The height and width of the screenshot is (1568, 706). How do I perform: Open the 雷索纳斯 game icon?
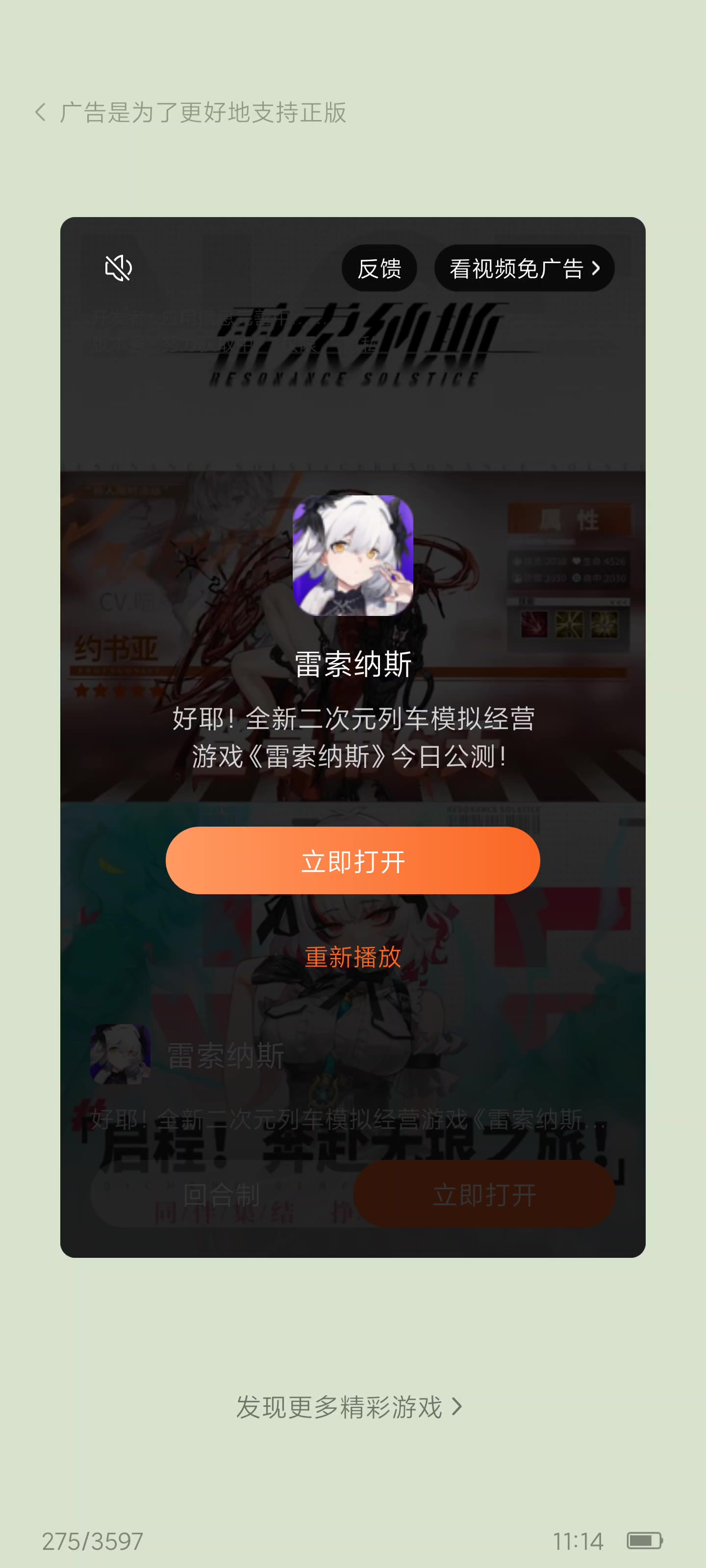tap(353, 555)
